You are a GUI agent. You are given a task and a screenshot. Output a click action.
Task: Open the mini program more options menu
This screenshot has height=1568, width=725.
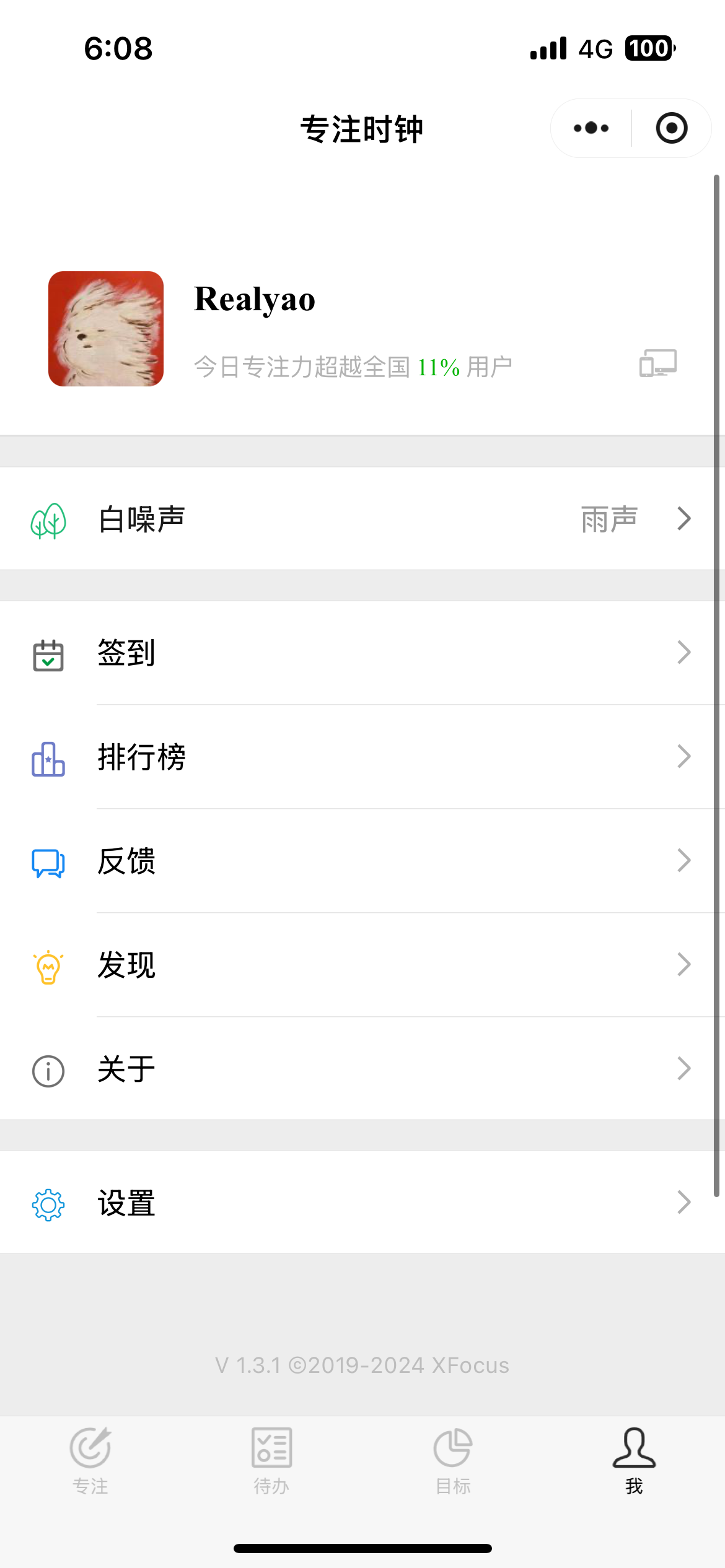(591, 128)
